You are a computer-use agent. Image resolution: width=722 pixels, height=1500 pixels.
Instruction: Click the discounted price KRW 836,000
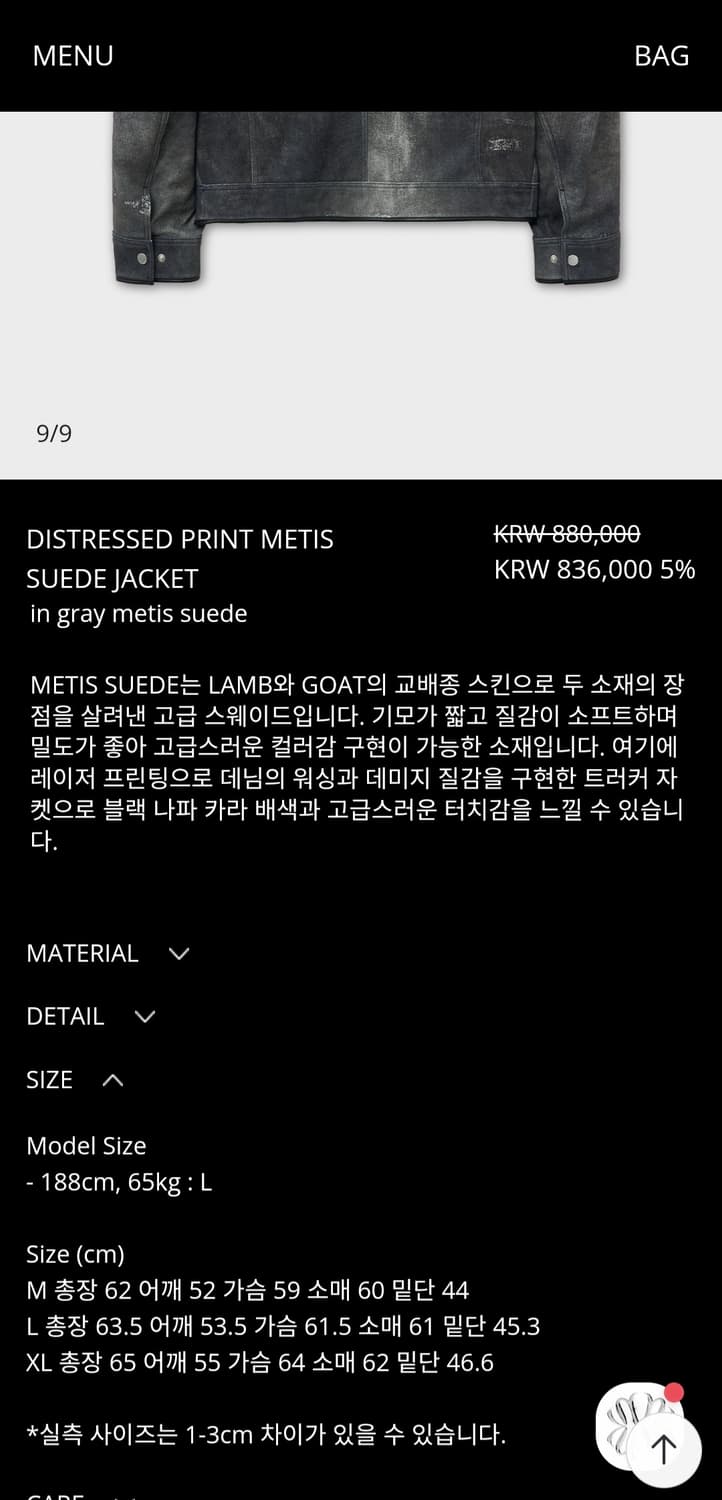(x=577, y=570)
